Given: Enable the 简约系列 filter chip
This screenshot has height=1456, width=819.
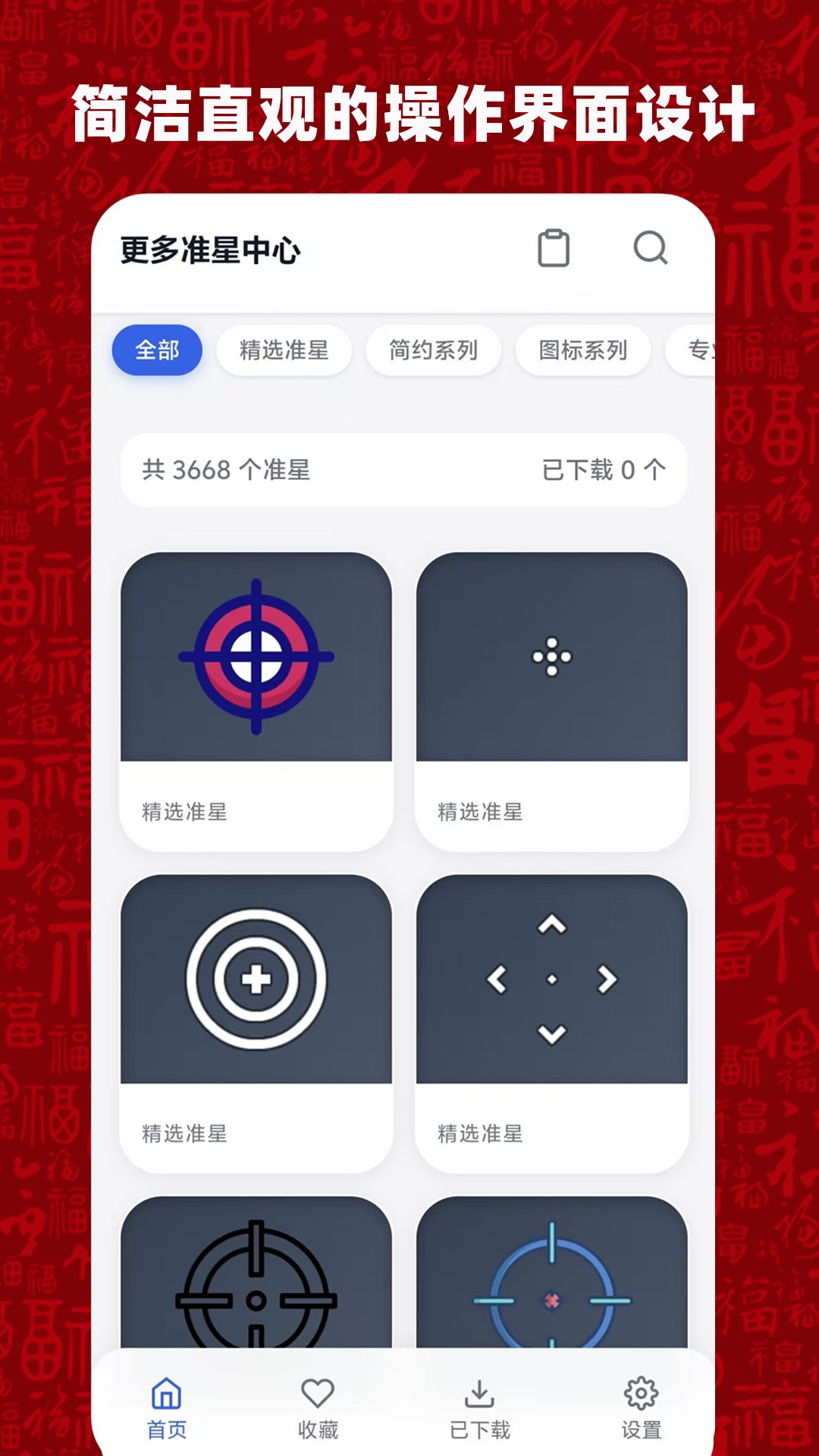Looking at the screenshot, I should tap(433, 350).
